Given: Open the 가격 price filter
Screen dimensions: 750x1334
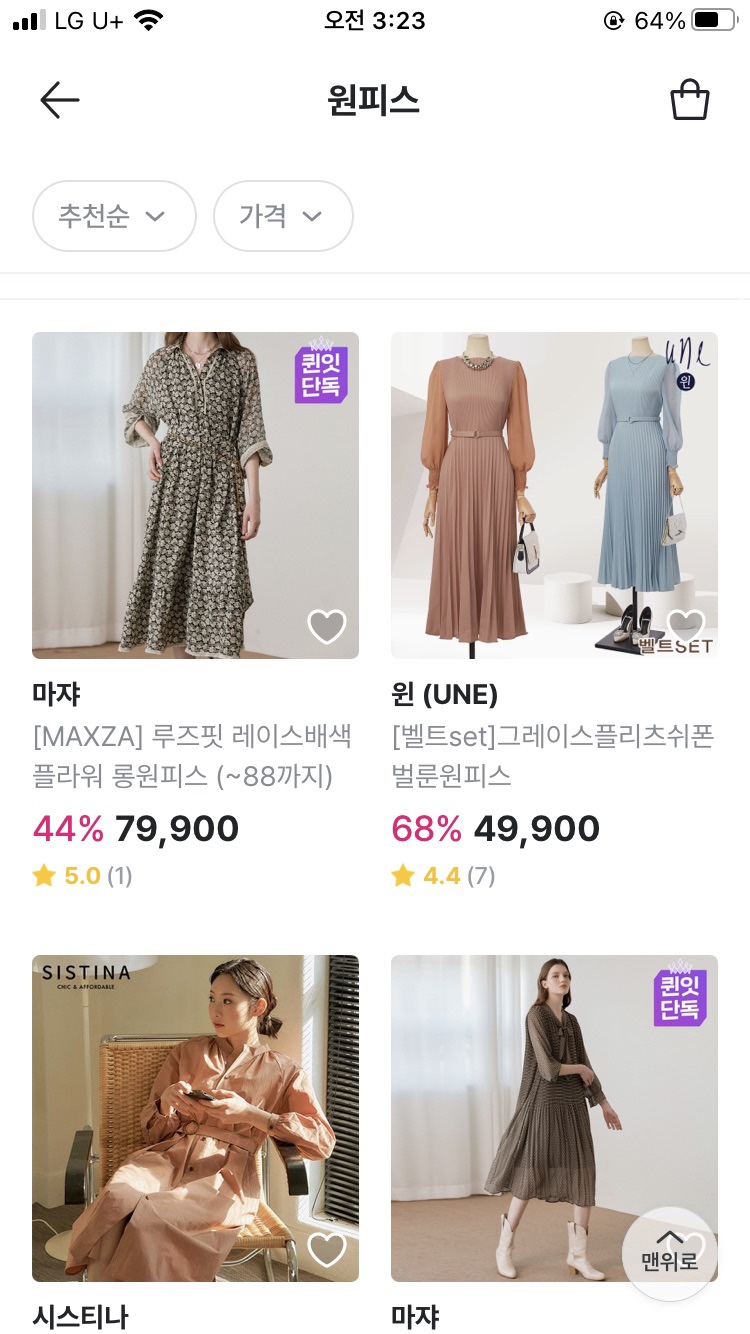Looking at the screenshot, I should coord(283,216).
